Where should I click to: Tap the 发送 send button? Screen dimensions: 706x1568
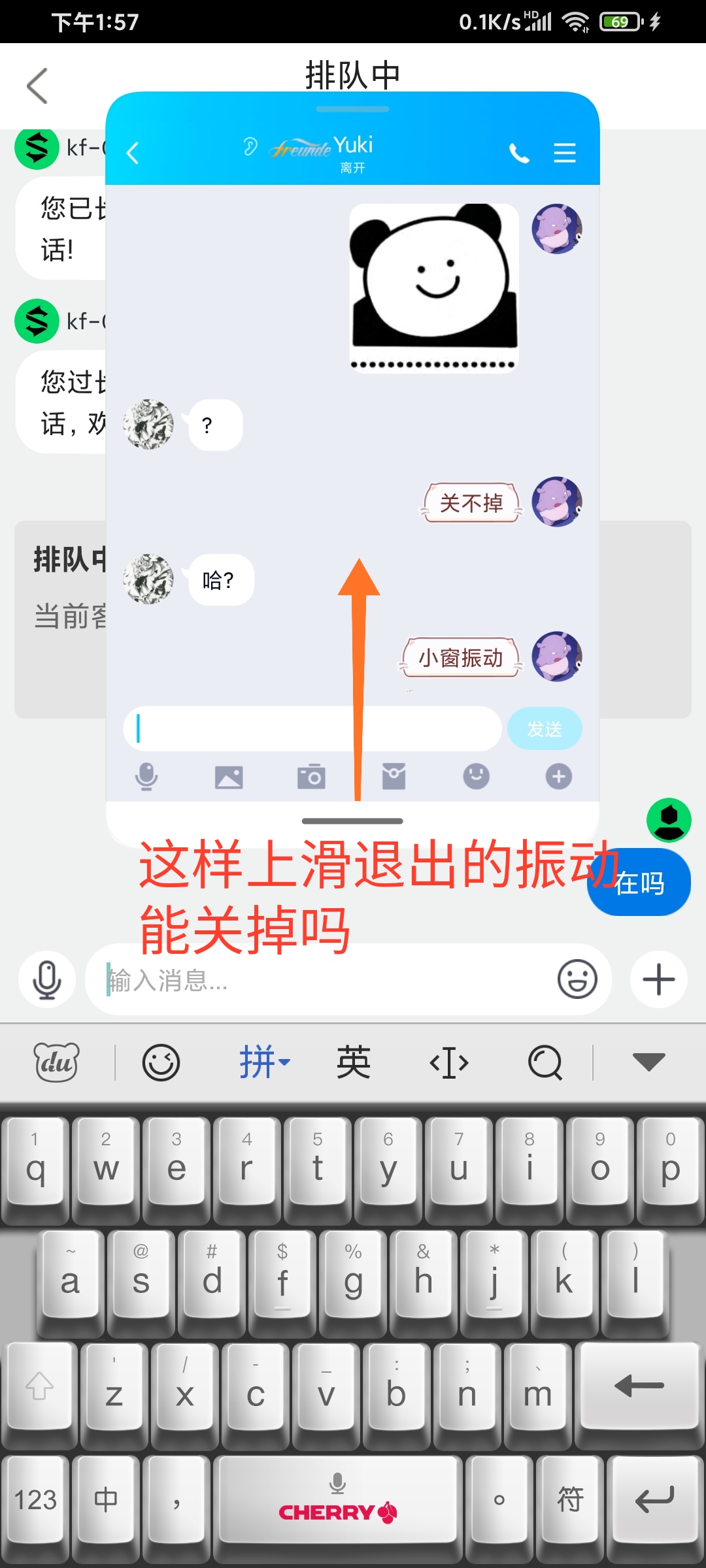click(545, 728)
